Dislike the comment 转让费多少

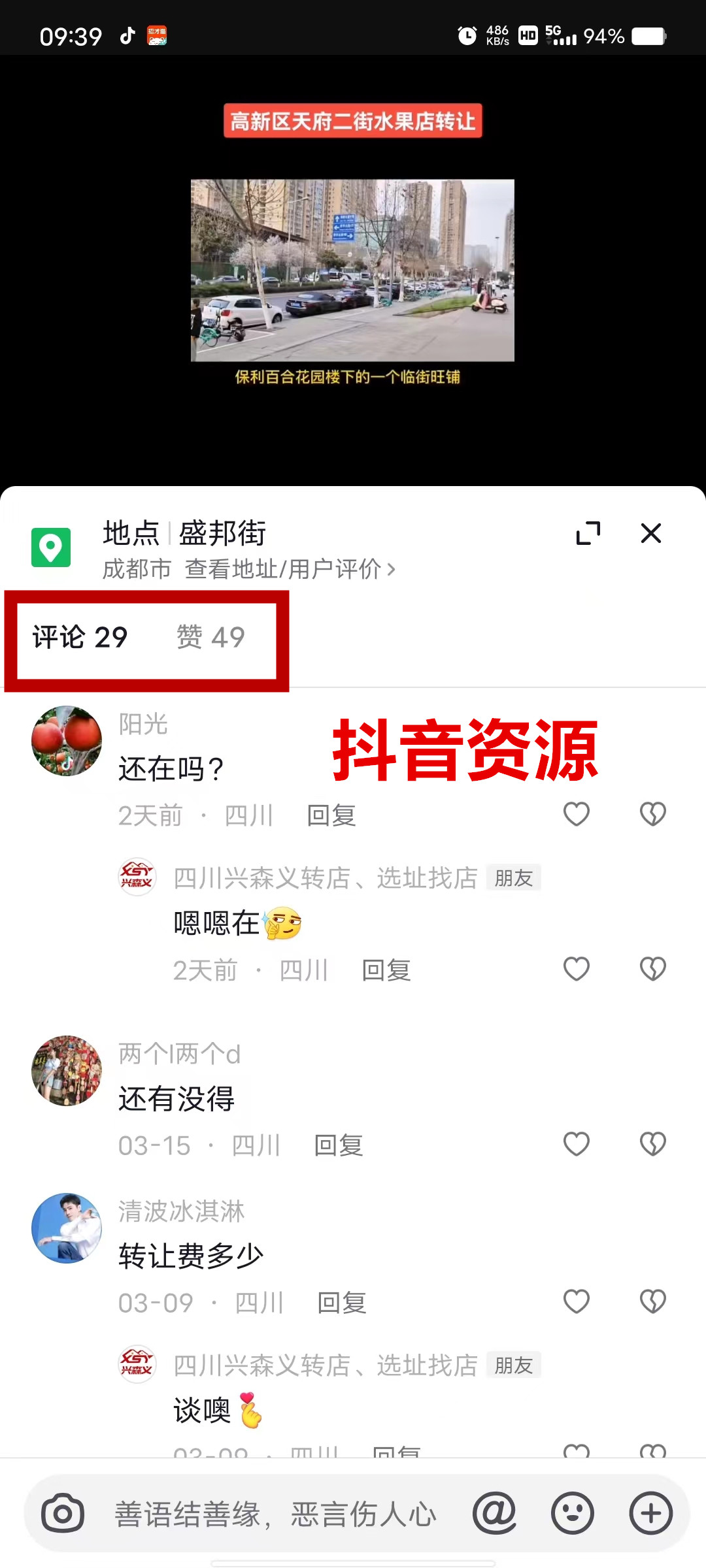(x=652, y=1301)
